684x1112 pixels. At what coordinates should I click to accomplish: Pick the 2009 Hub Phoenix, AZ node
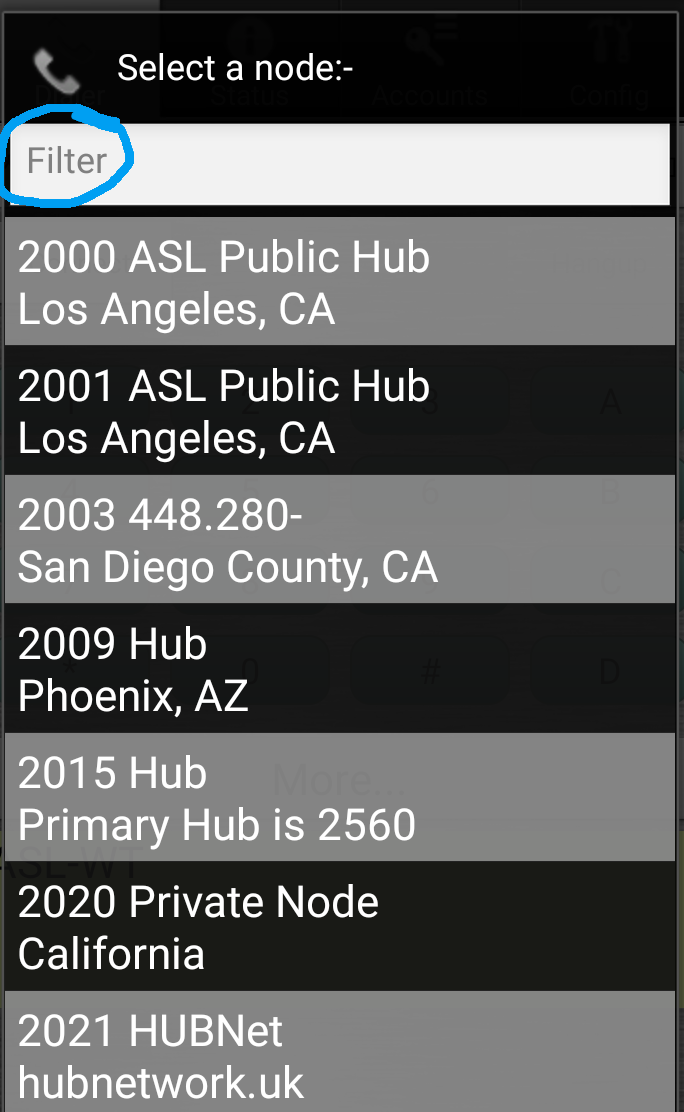pos(340,669)
